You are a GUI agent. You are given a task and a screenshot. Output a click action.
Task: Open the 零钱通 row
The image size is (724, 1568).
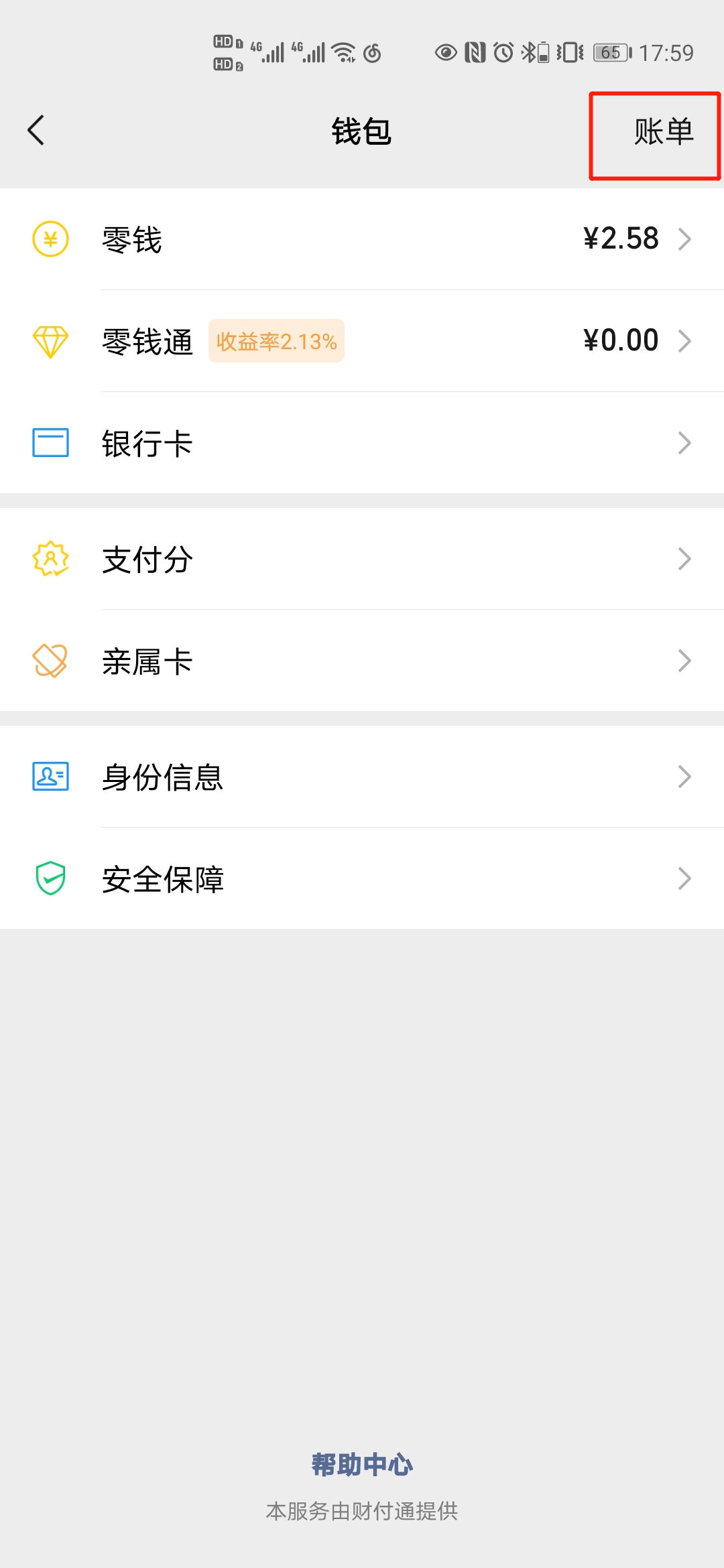coord(362,341)
